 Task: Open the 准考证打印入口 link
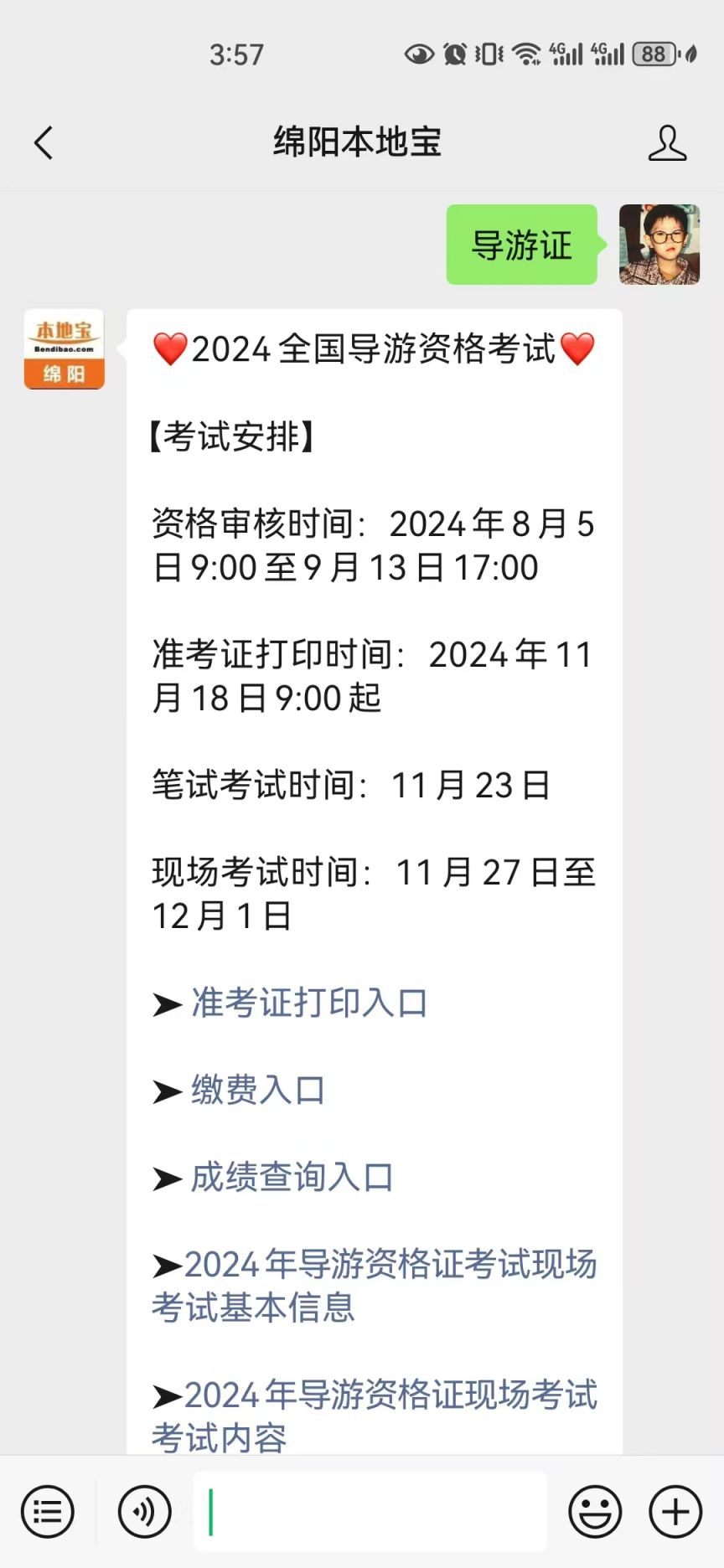[309, 1003]
